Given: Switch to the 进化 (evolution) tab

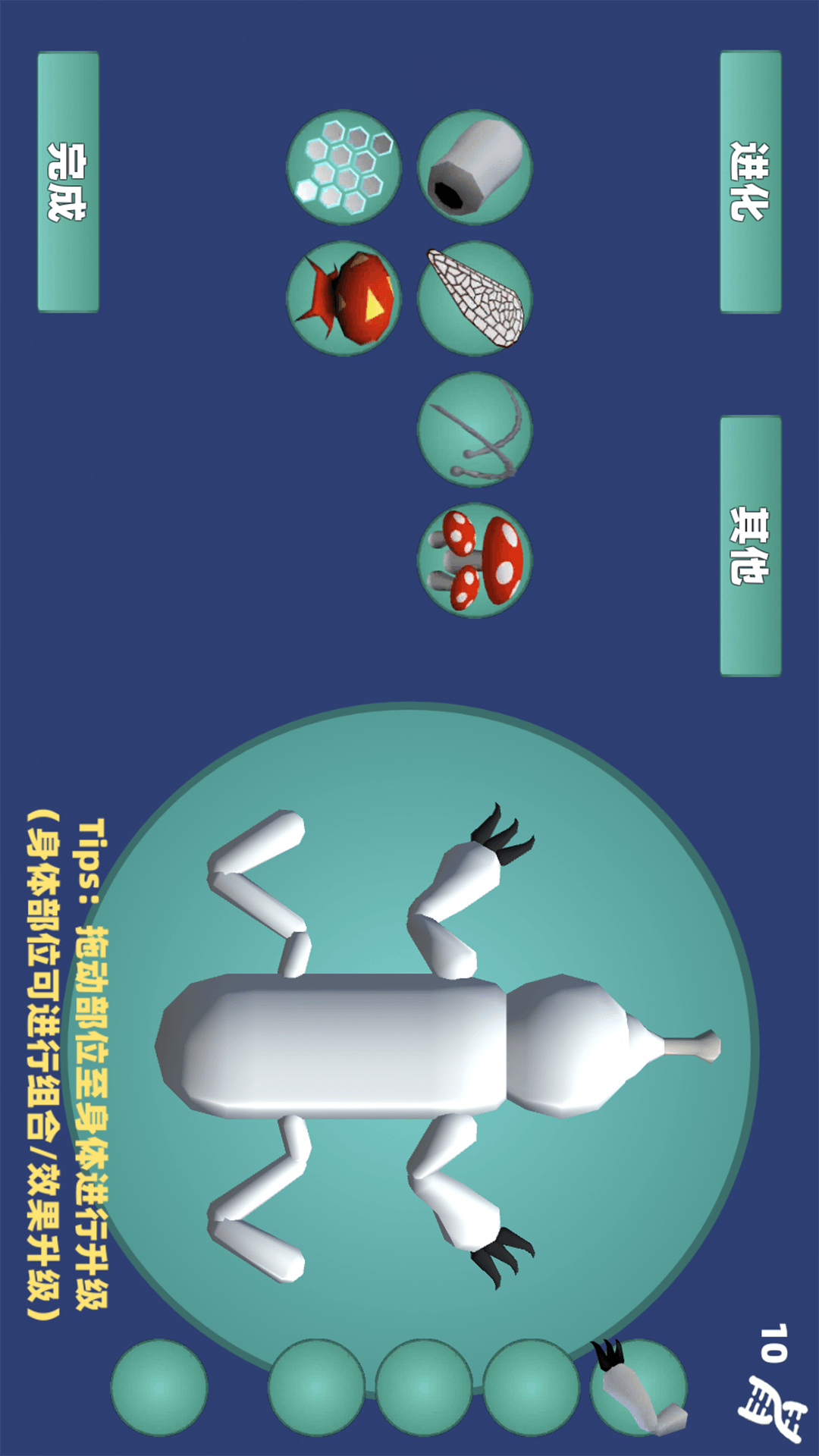Looking at the screenshot, I should (x=750, y=182).
